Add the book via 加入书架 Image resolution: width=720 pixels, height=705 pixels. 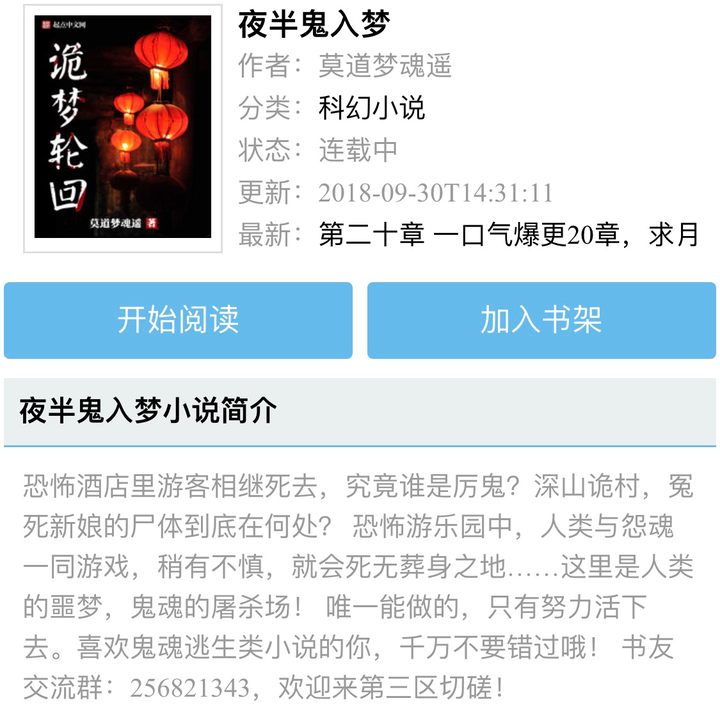541,320
